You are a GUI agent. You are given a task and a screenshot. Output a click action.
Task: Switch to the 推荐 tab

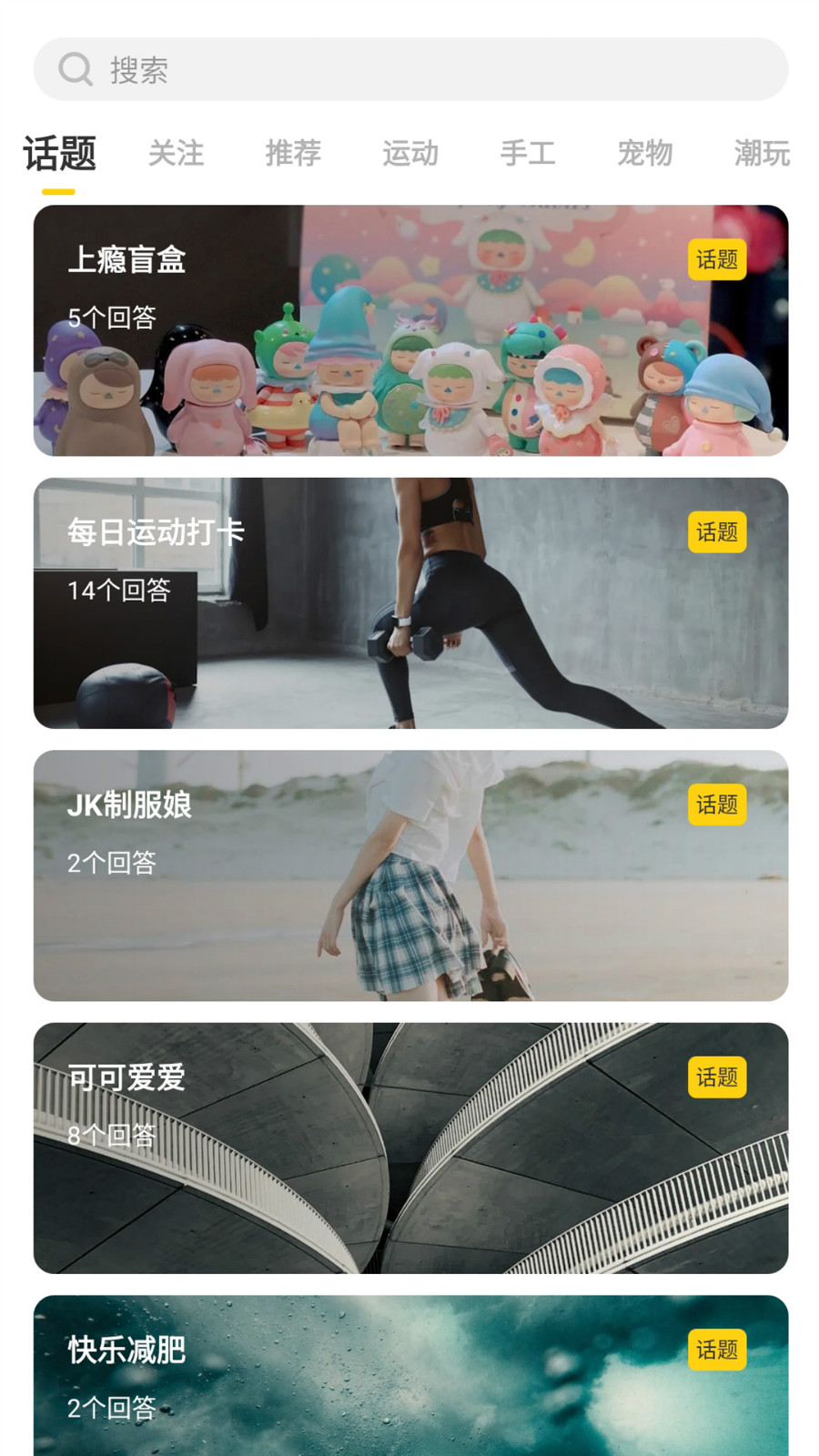pos(293,153)
